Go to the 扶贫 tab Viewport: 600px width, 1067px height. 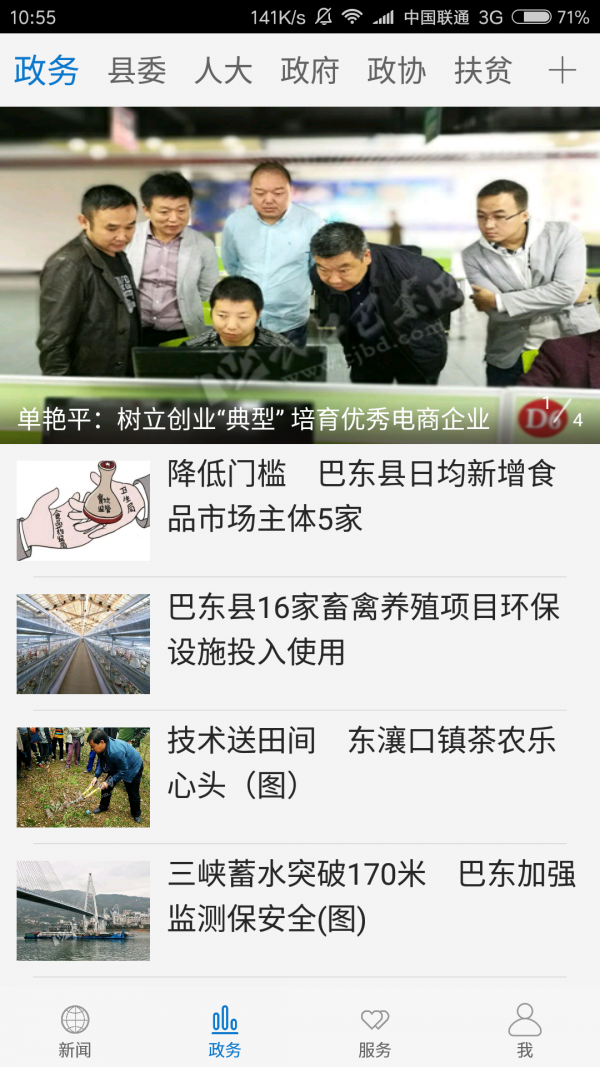pos(483,71)
